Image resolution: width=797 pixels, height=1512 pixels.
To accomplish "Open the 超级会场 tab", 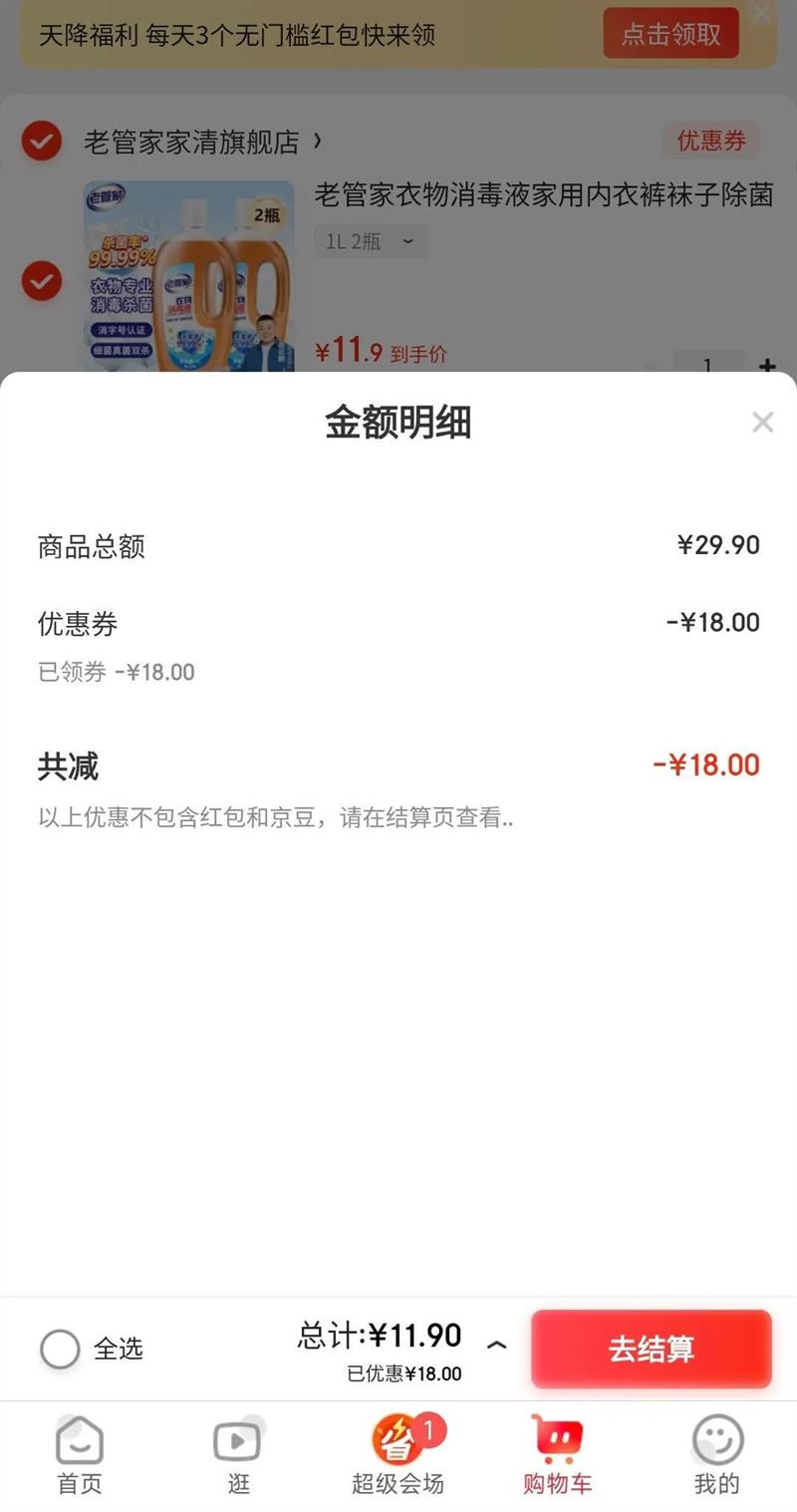I will click(398, 1455).
